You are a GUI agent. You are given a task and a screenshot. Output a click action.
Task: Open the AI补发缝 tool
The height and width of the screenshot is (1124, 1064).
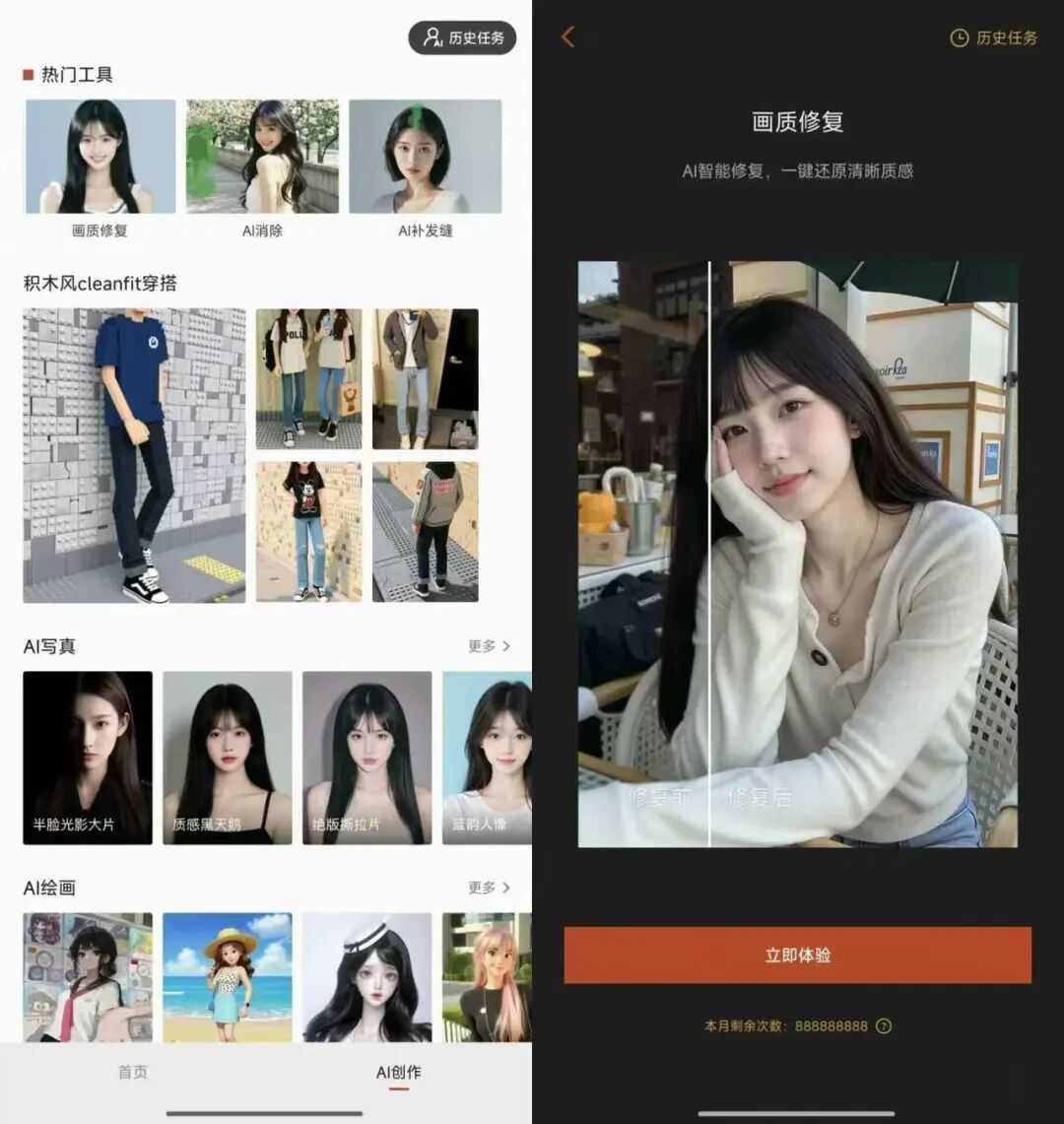tap(426, 158)
